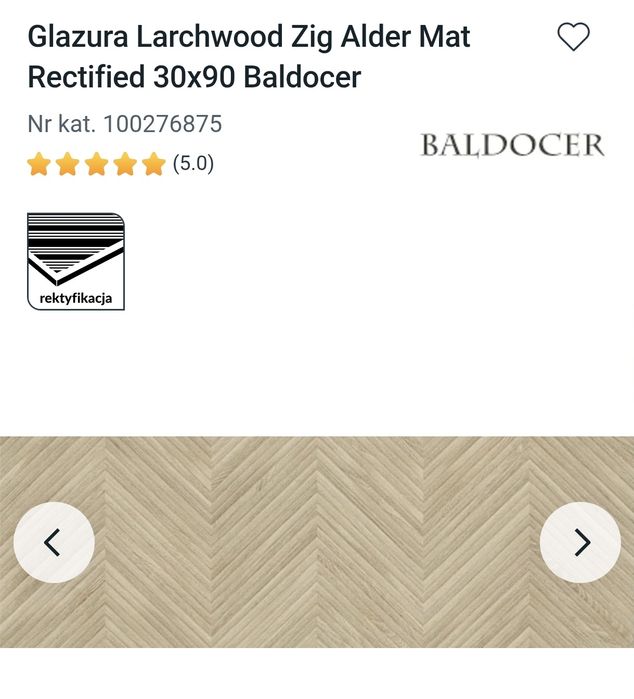The width and height of the screenshot is (634, 699).
Task: Add the Larchwood tile to favorites
Action: tap(573, 38)
